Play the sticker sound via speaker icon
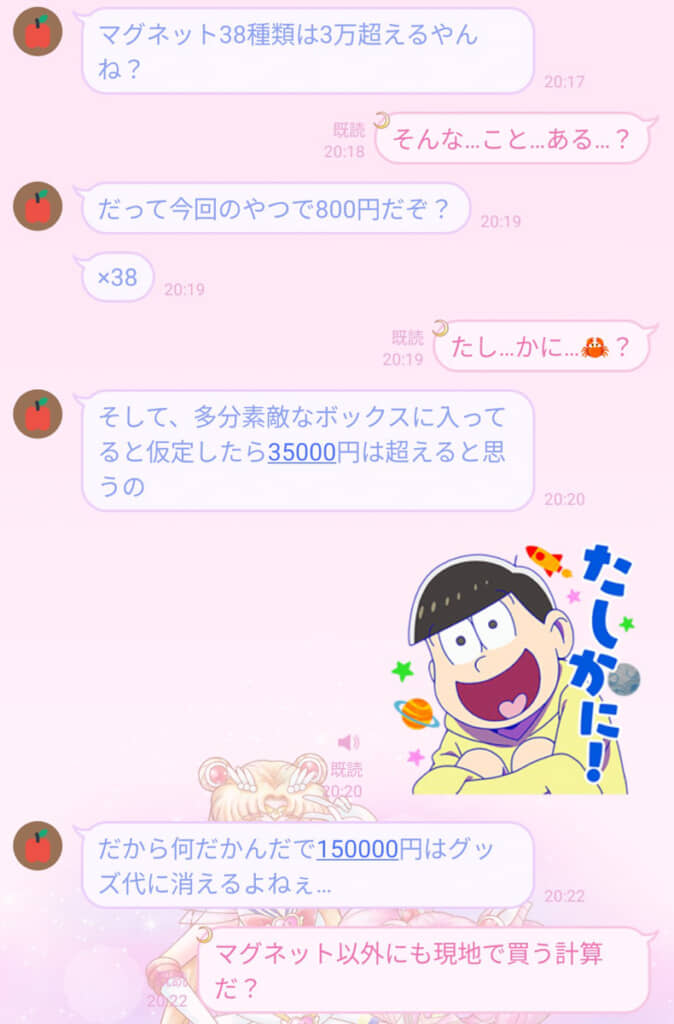Screen dimensions: 674x1024 point(348,742)
